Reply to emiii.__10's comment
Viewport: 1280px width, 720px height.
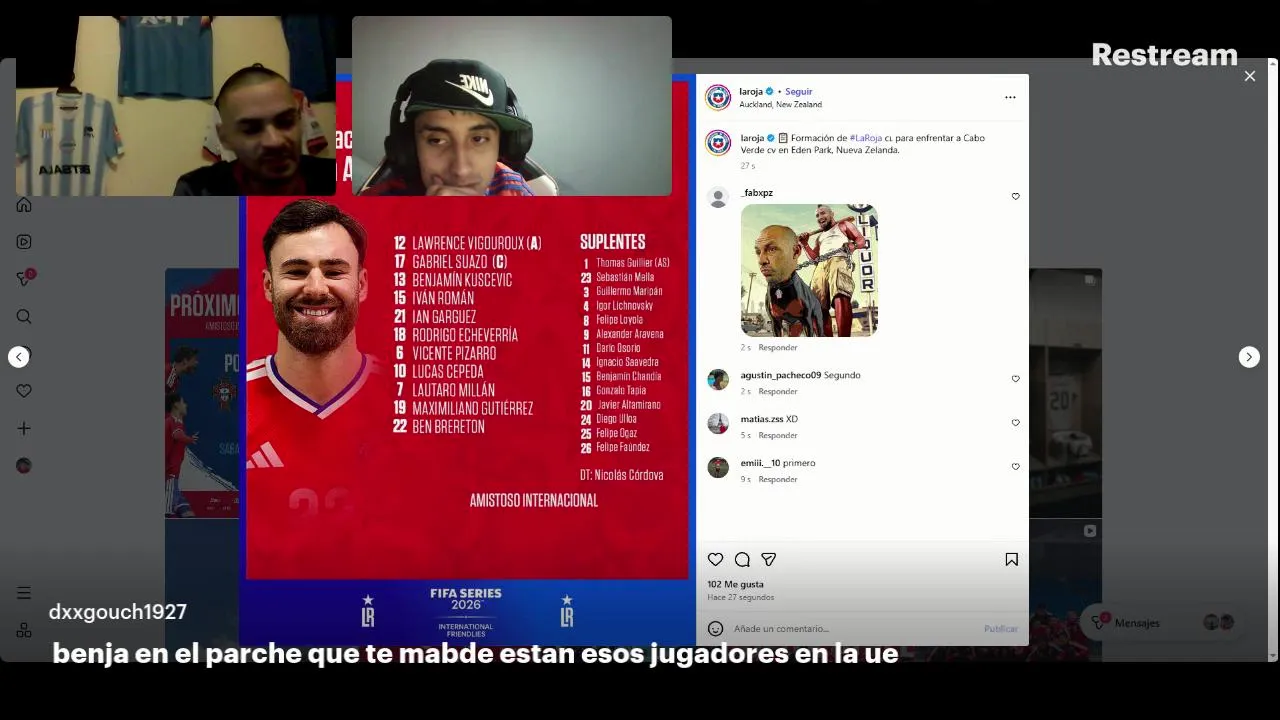click(x=777, y=479)
